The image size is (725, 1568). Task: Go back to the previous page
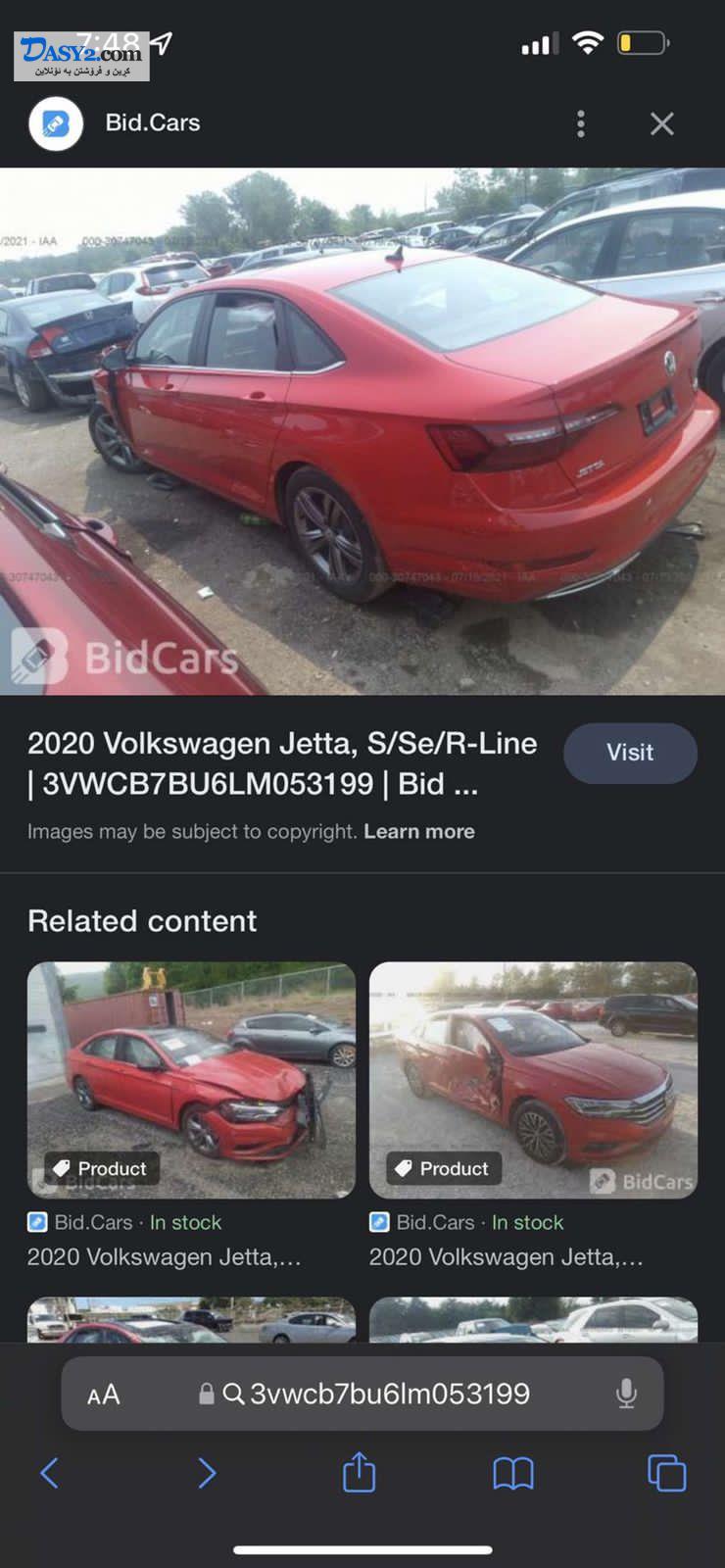50,1472
